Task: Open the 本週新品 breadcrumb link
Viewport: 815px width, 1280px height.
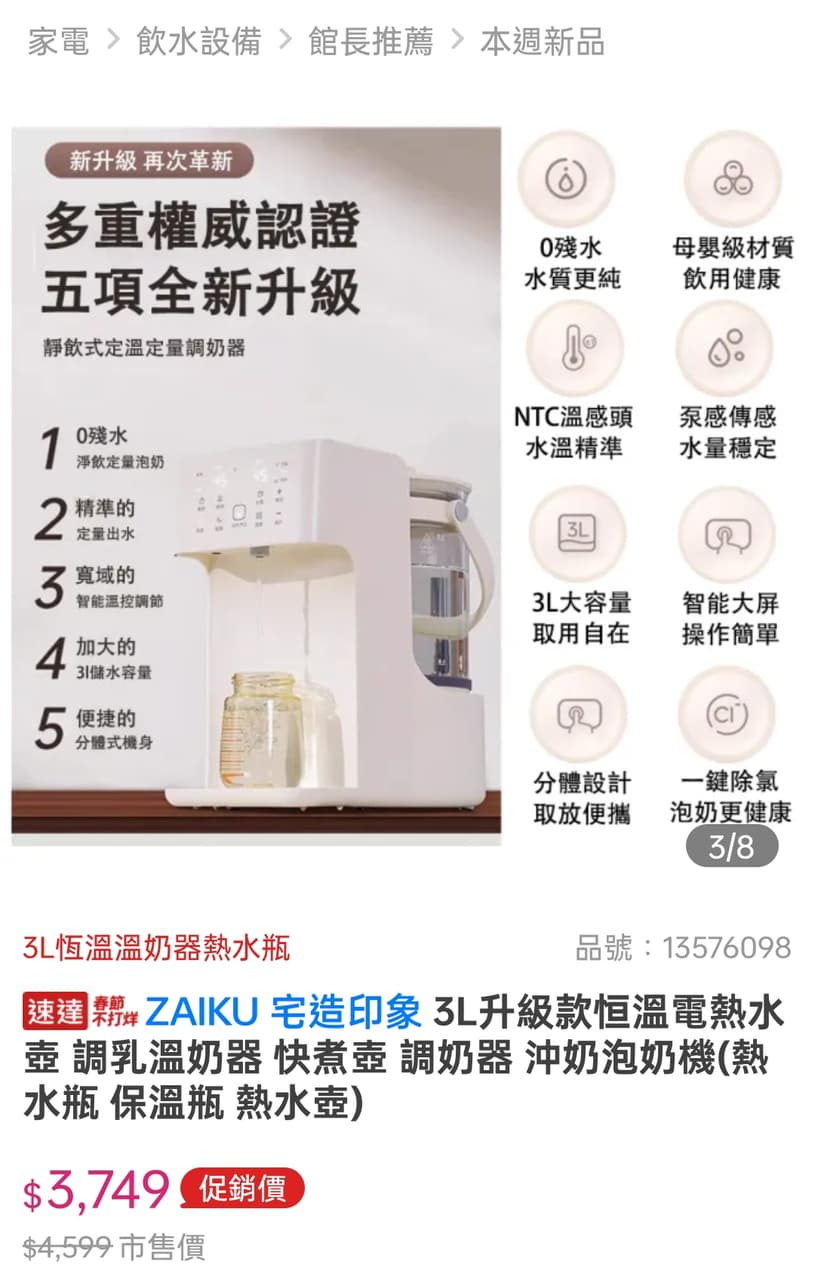Action: coord(542,42)
